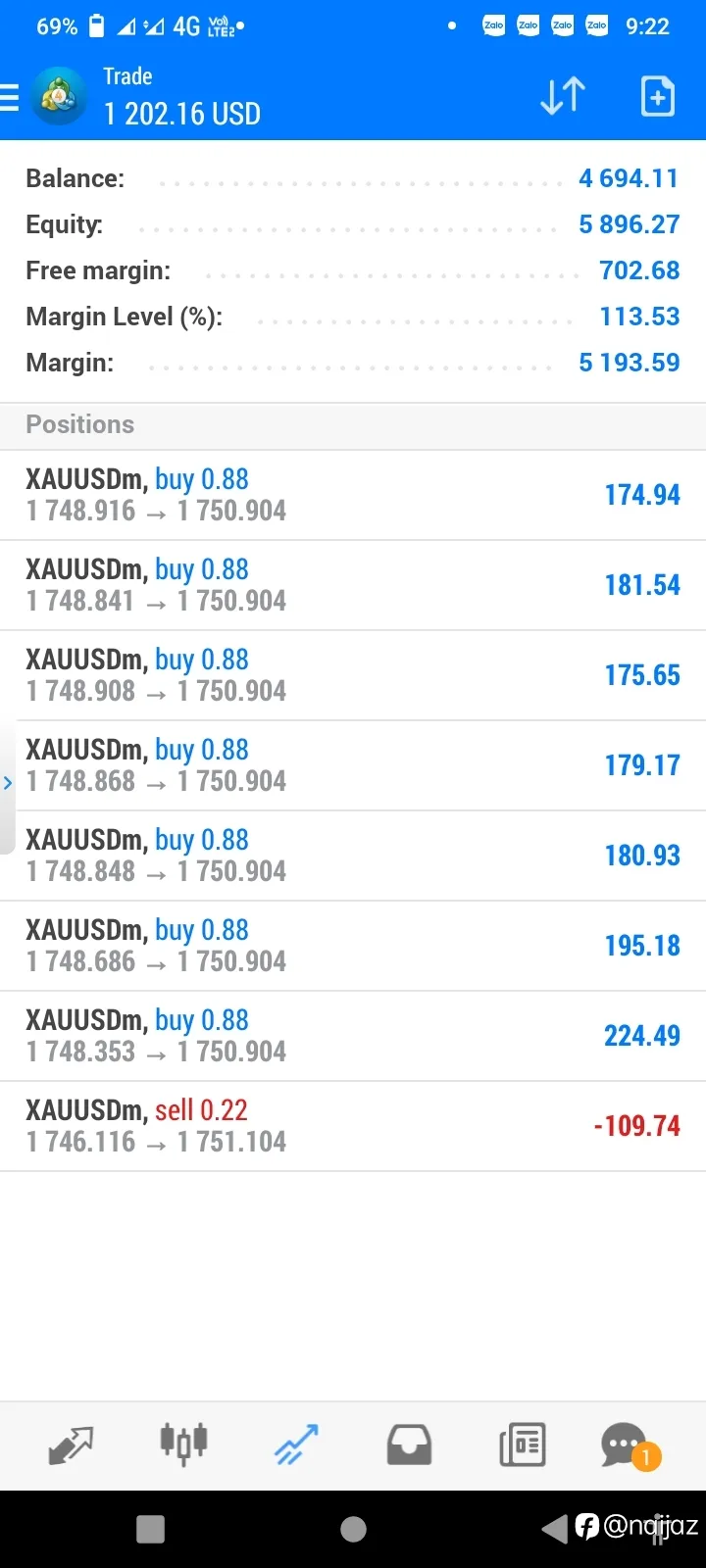Switch to the Chart candlestick tab

tap(183, 1444)
